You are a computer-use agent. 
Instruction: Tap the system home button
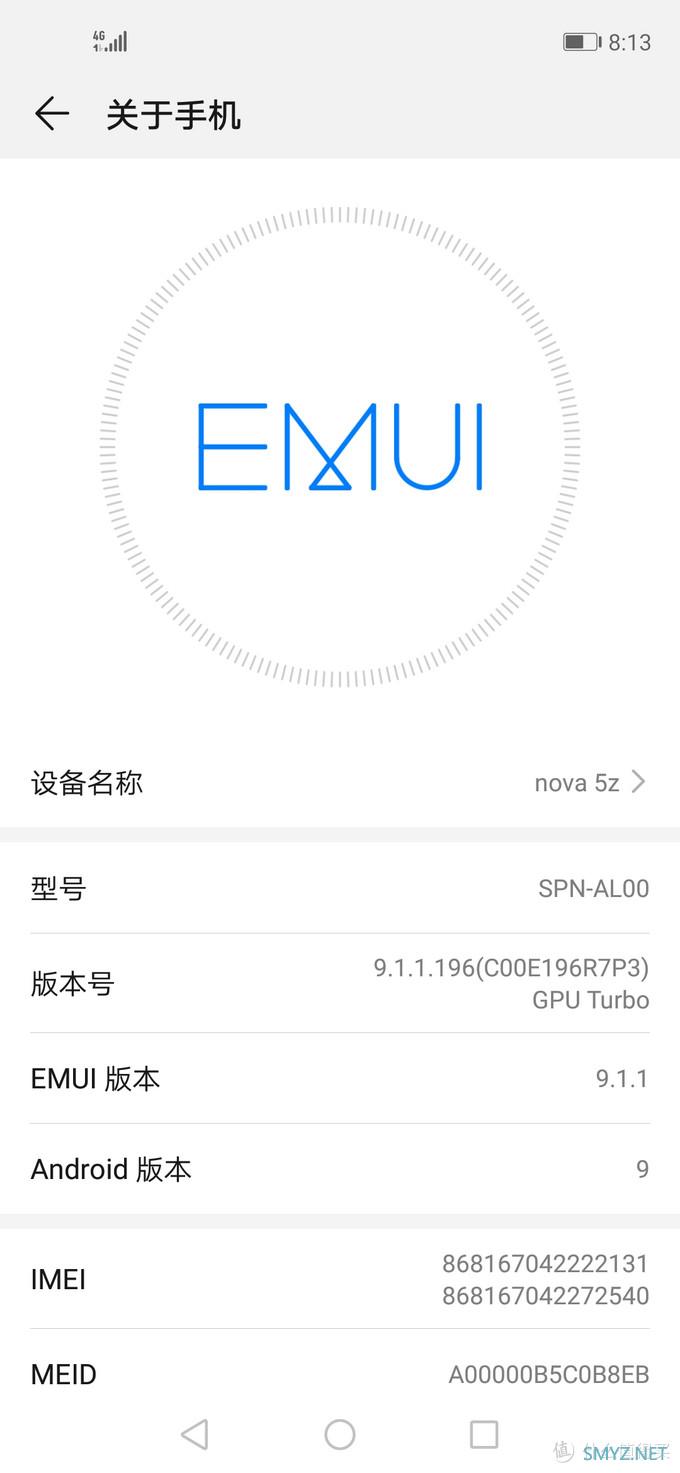pyautogui.click(x=340, y=1434)
